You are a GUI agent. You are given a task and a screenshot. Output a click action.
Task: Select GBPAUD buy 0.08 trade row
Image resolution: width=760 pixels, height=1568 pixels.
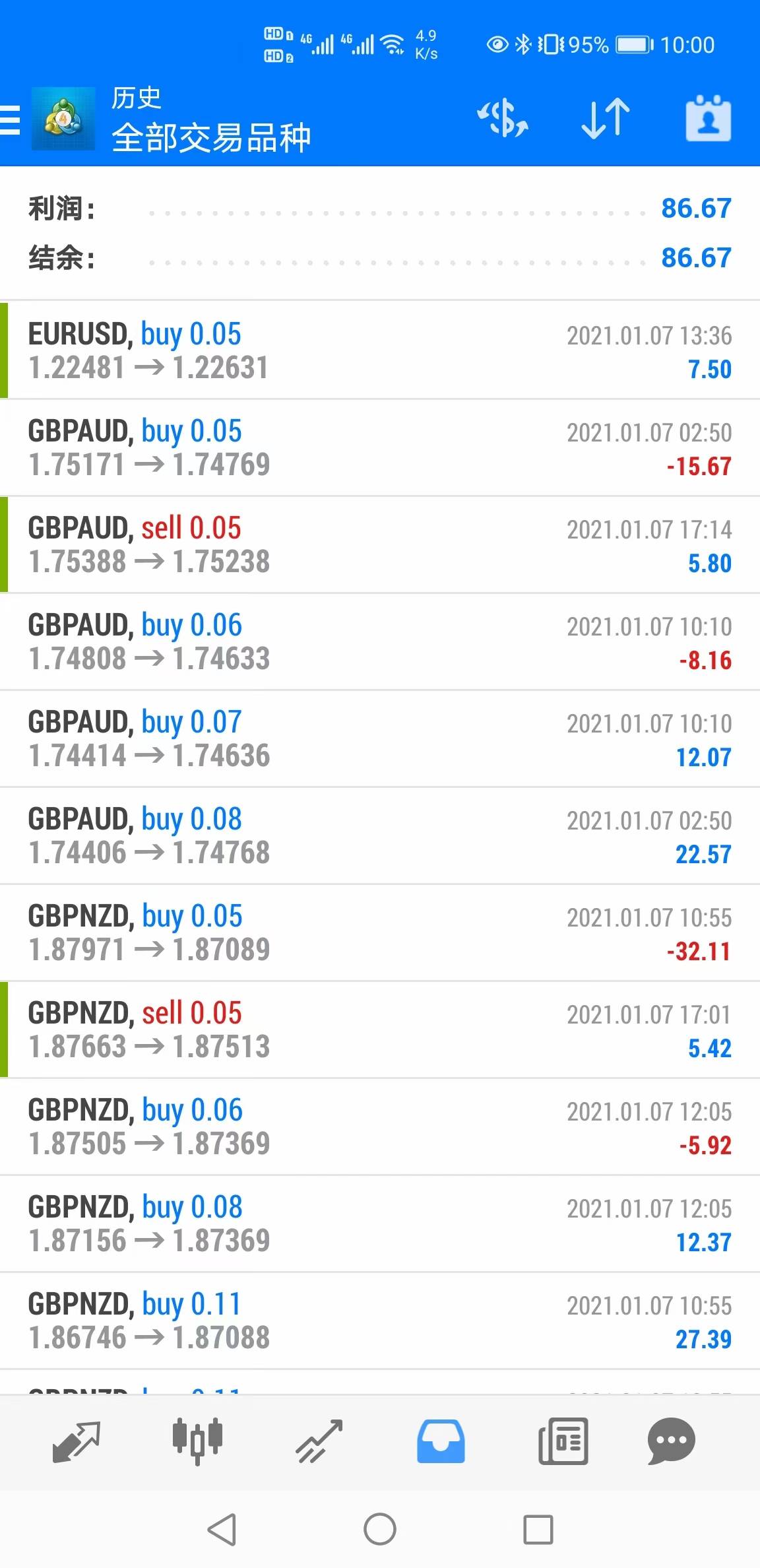pyautogui.click(x=380, y=835)
